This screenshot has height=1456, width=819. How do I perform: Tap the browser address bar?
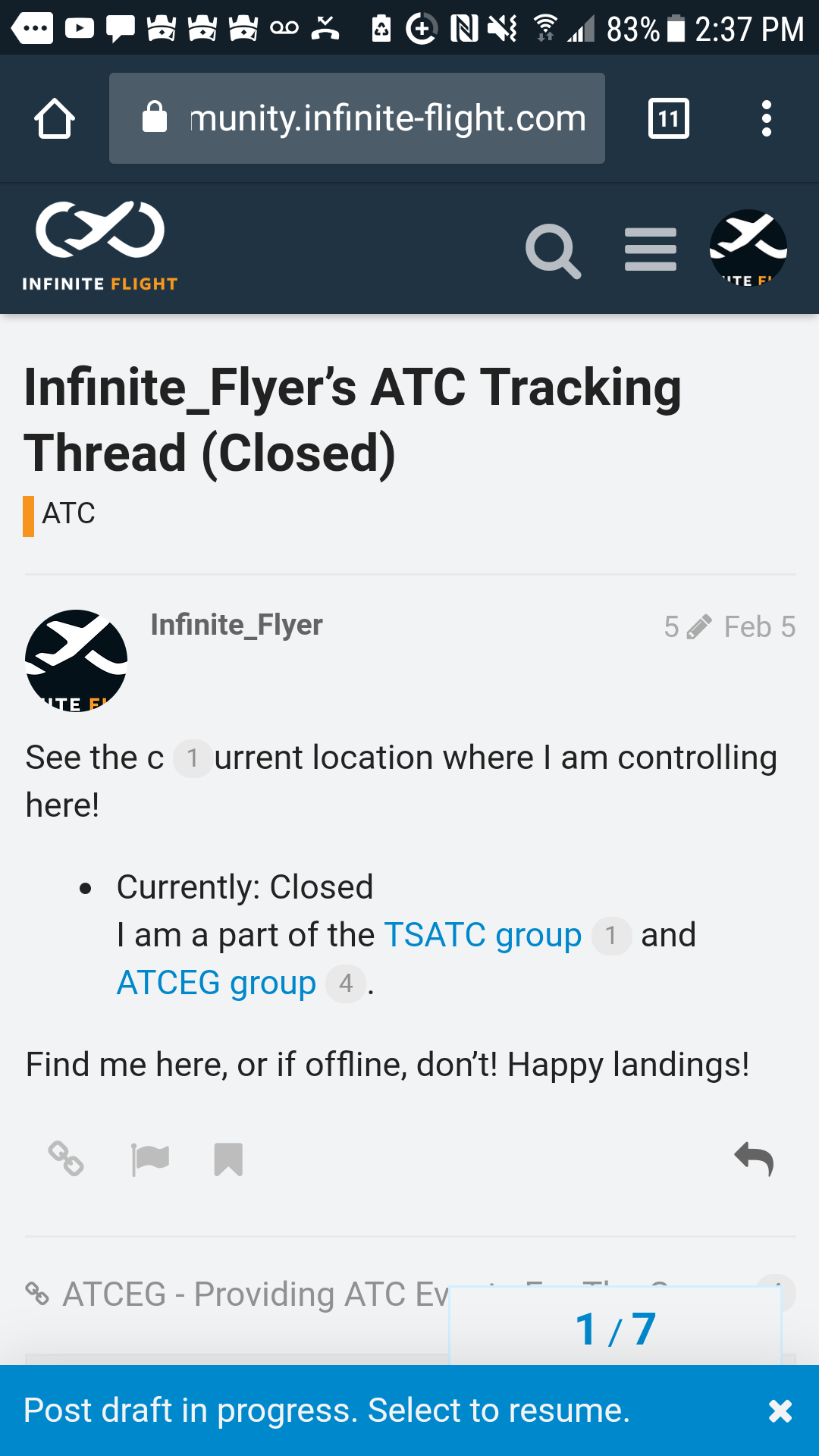(x=356, y=119)
